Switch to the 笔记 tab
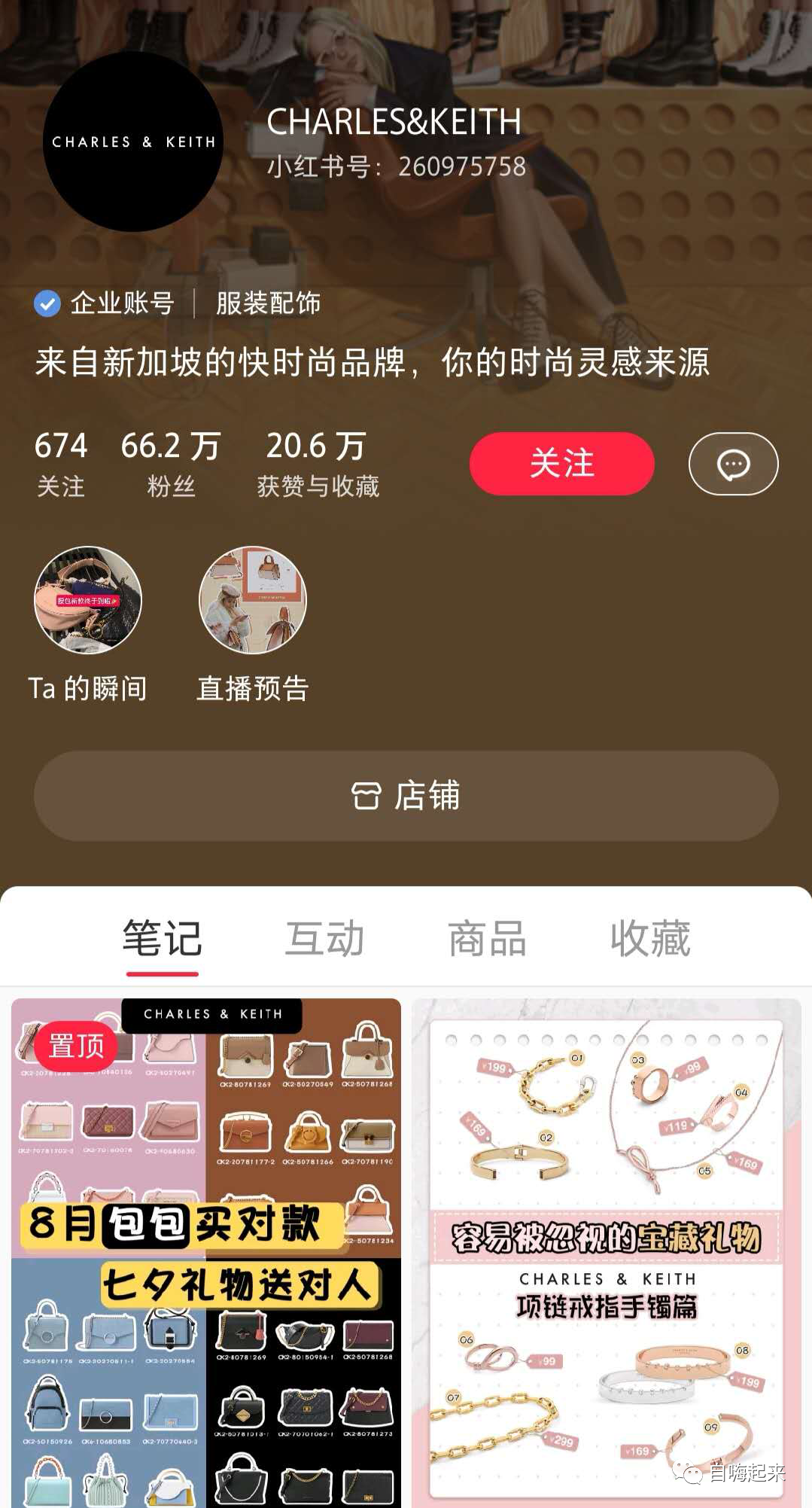 pos(162,939)
